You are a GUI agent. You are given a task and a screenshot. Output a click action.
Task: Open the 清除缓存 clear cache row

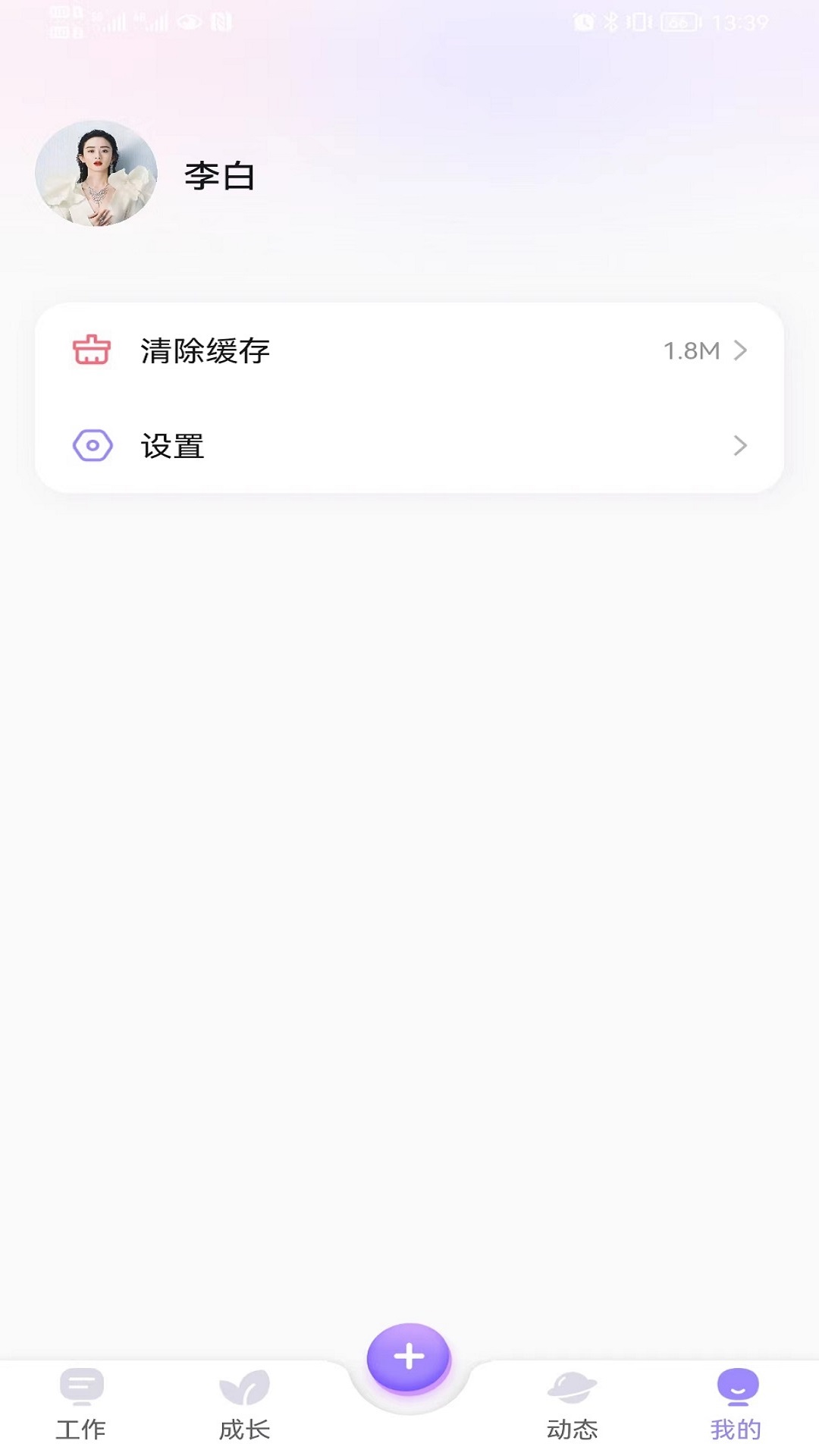point(409,350)
